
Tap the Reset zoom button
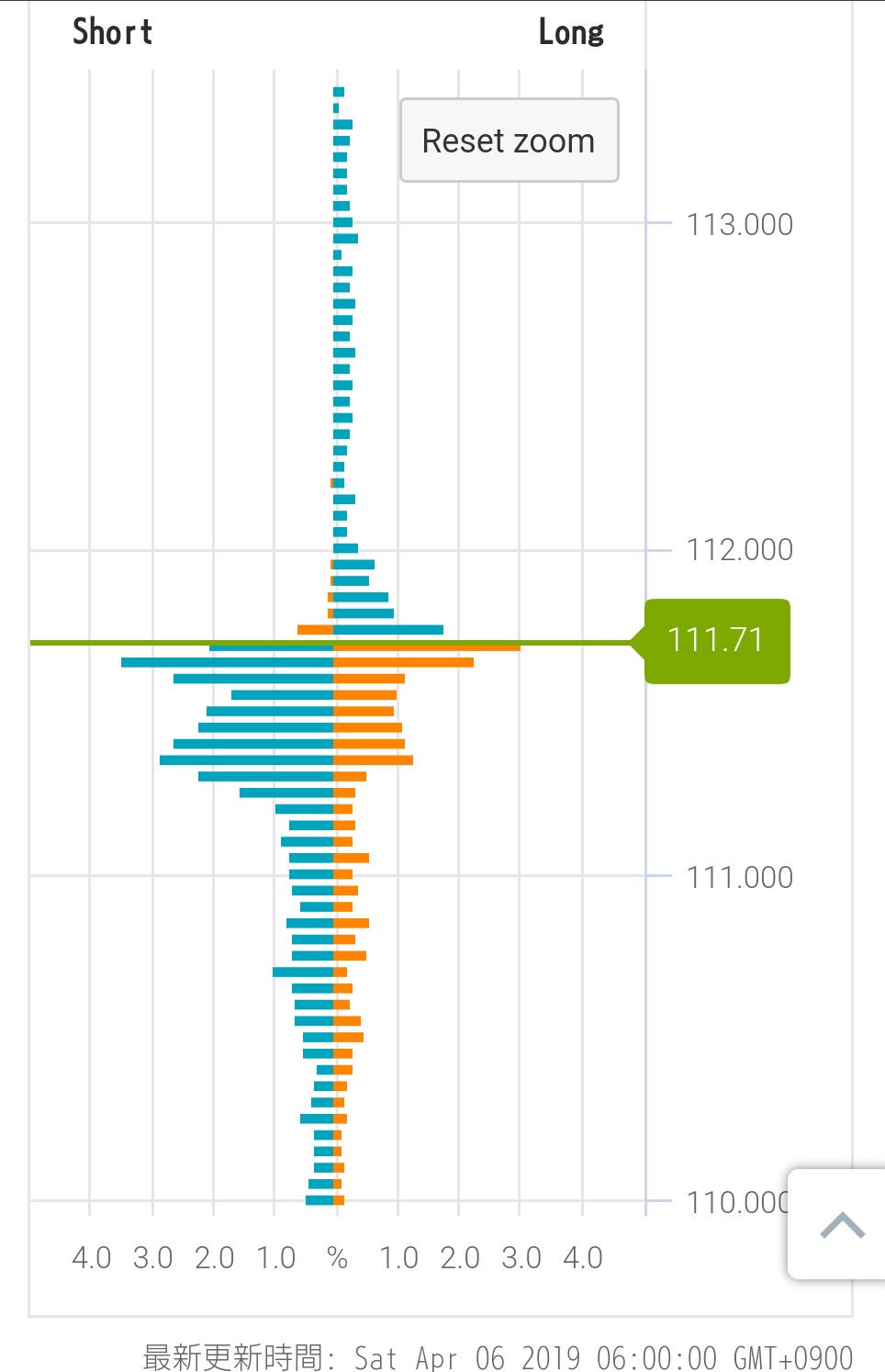click(509, 141)
